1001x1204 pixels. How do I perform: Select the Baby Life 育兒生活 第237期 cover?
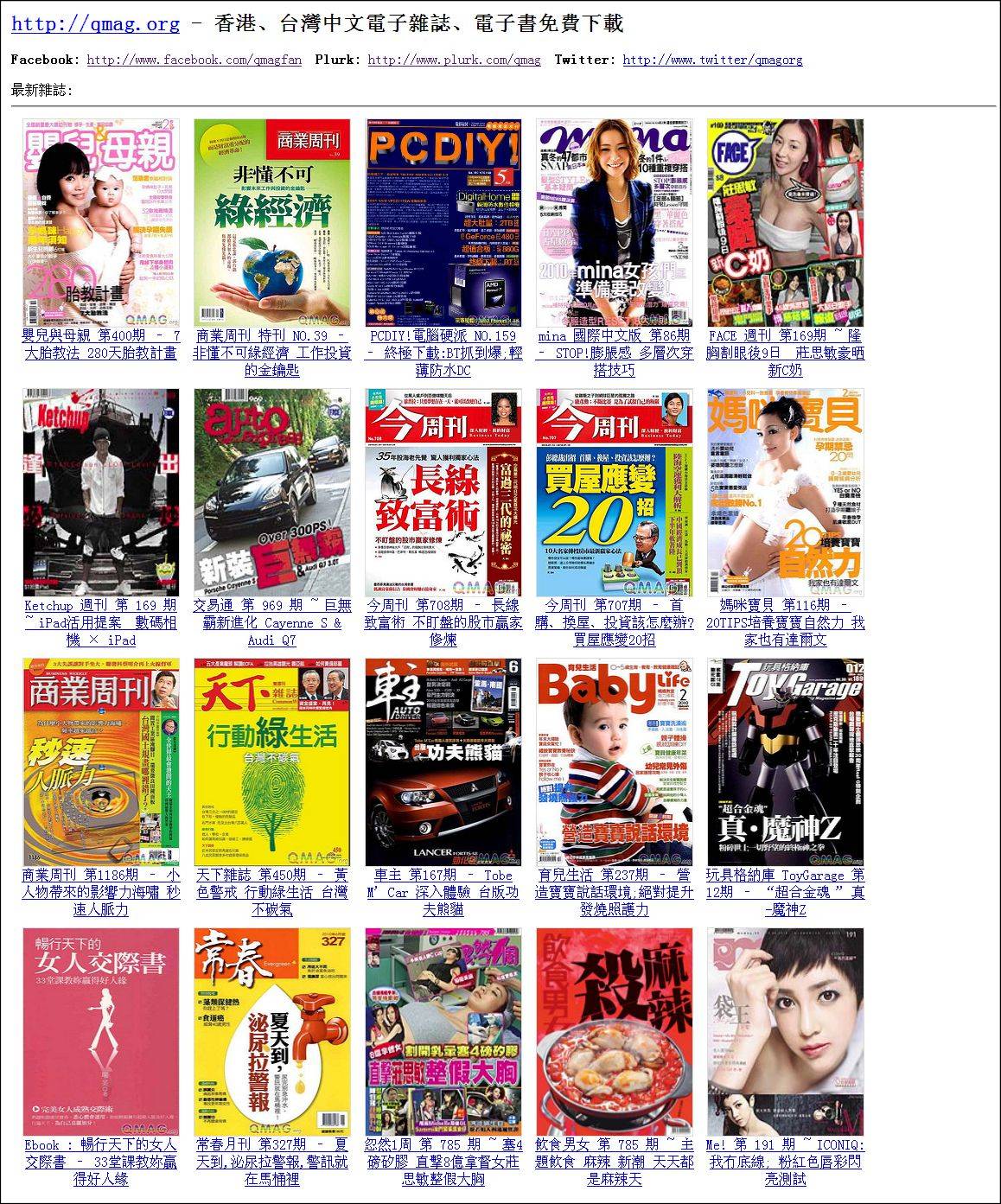[x=615, y=761]
